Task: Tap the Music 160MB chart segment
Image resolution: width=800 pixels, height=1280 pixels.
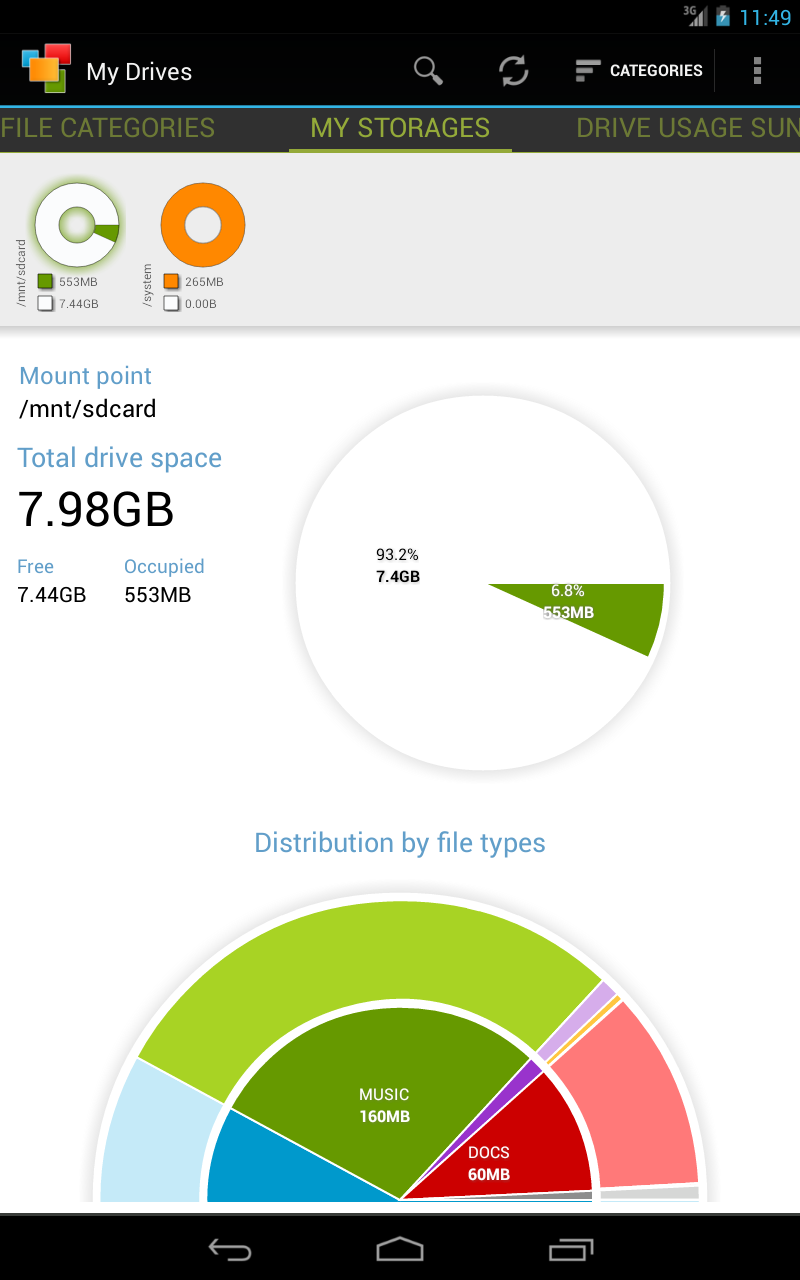Action: (384, 1105)
